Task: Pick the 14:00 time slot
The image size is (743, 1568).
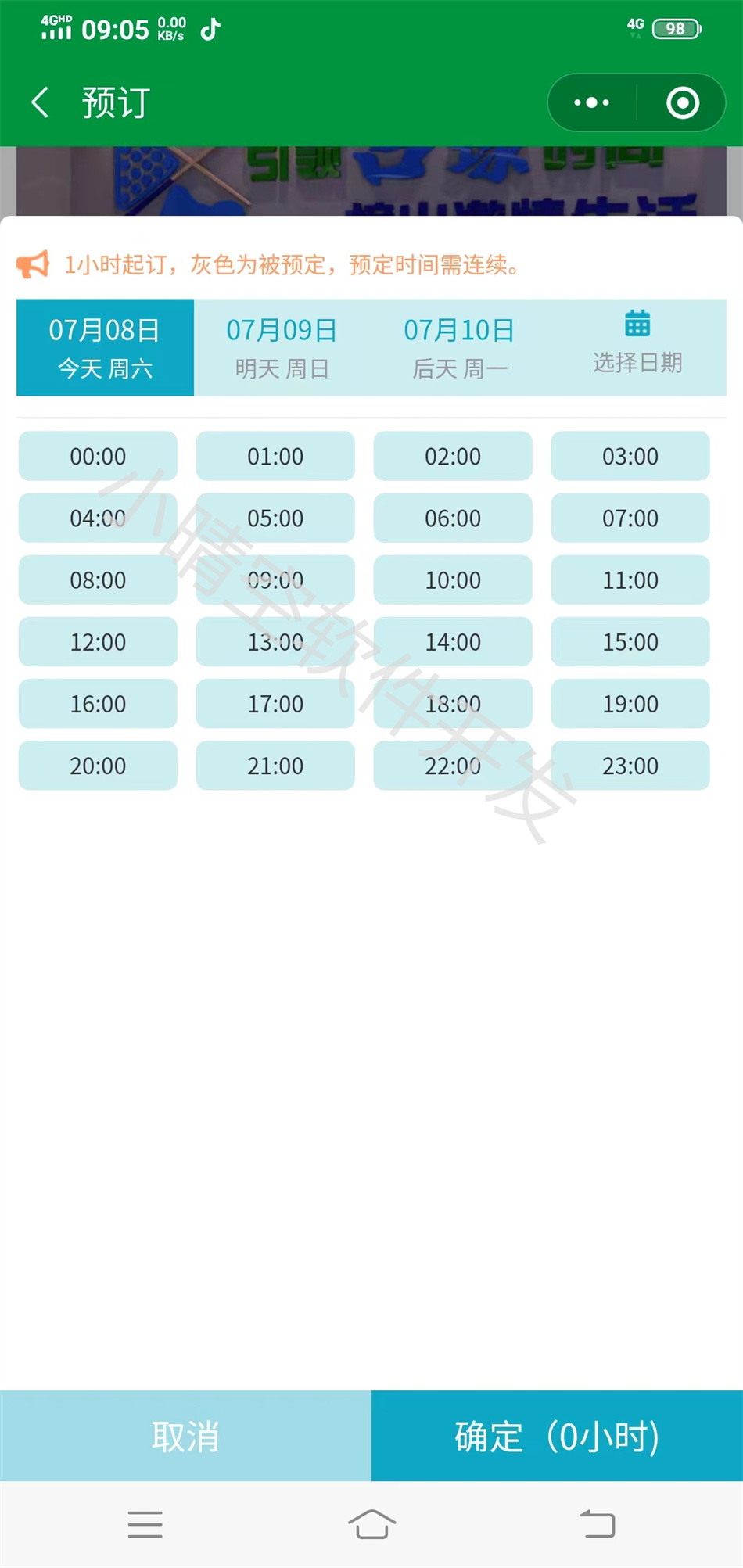Action: [x=453, y=642]
